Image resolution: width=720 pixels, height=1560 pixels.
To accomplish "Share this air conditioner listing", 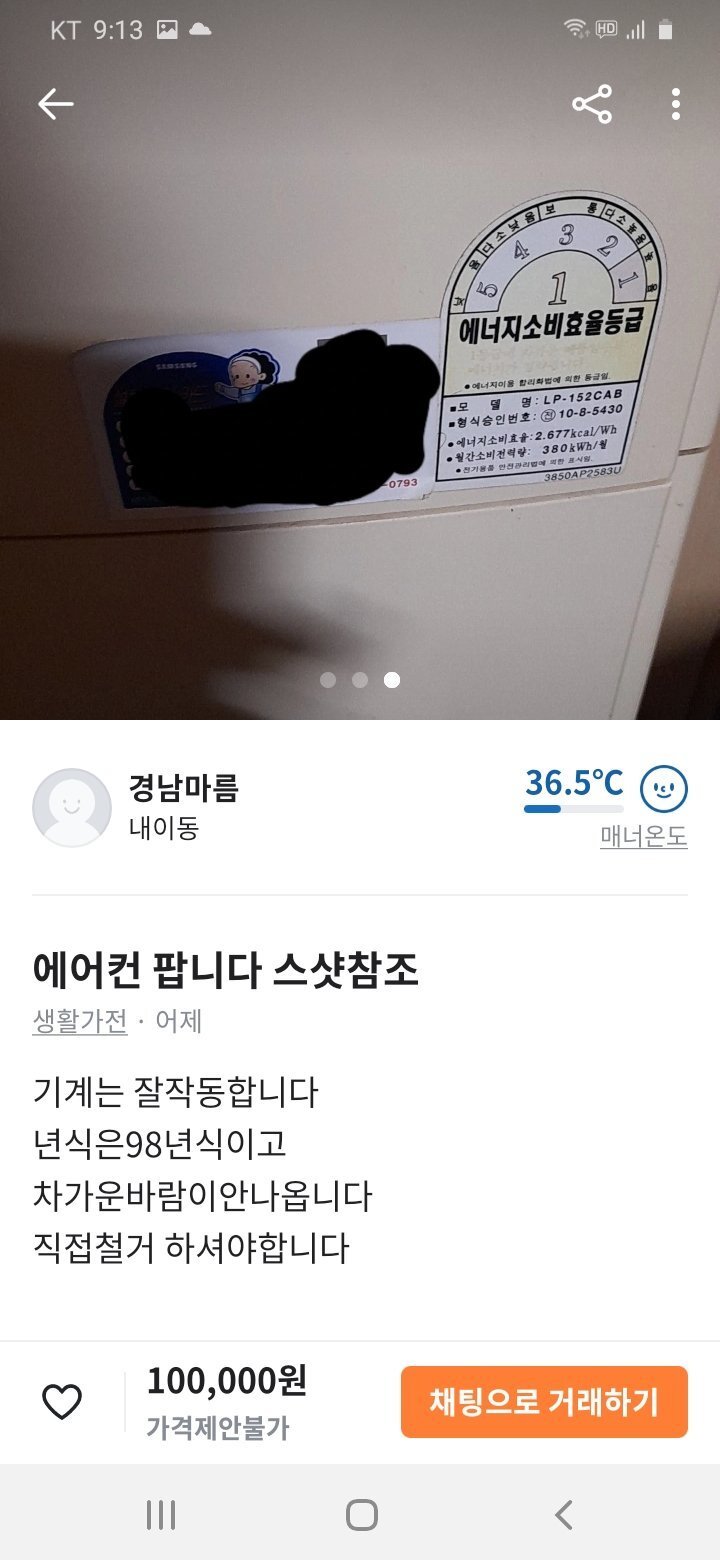I will pos(592,104).
